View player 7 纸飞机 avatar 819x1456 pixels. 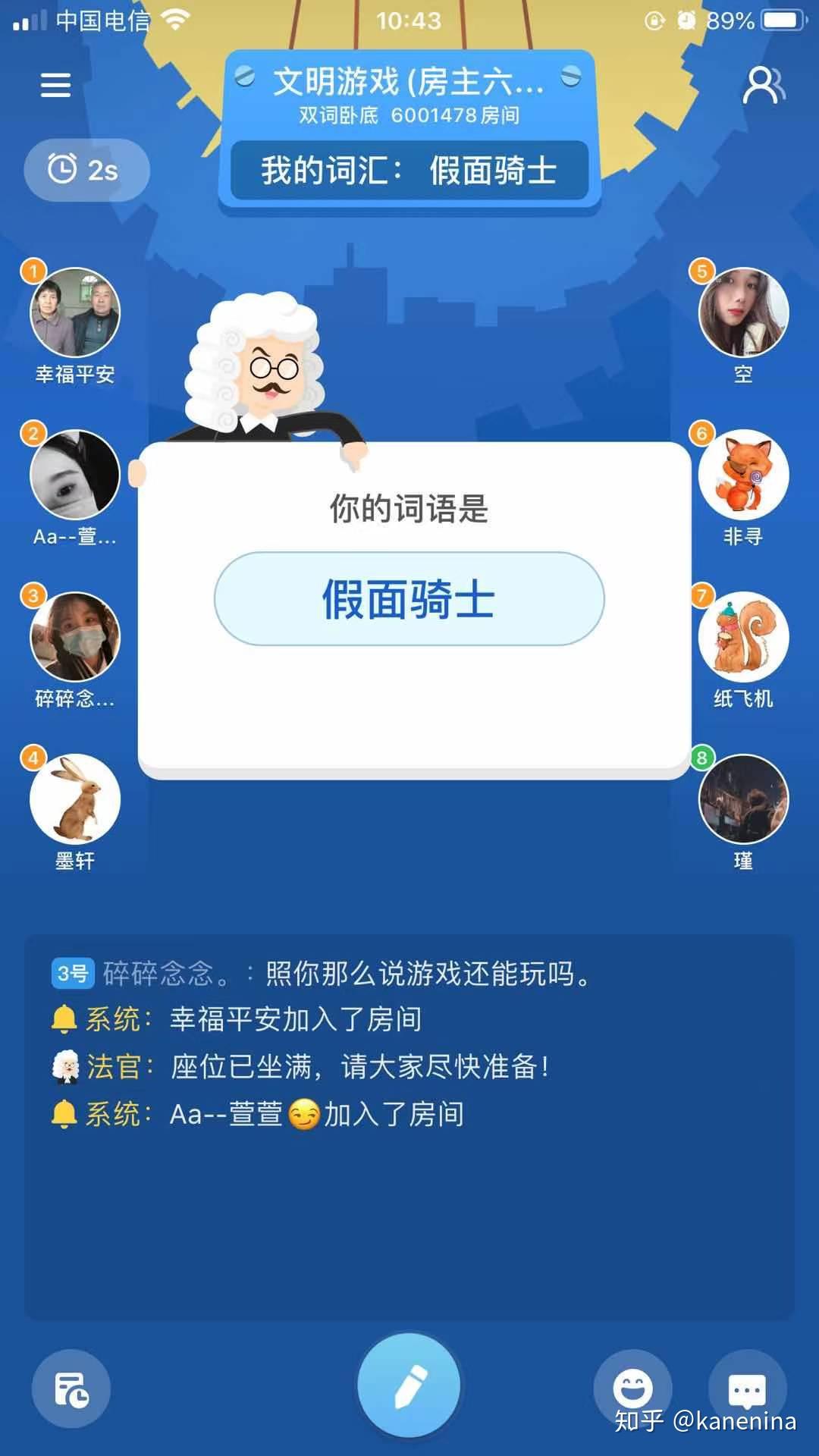point(743,637)
